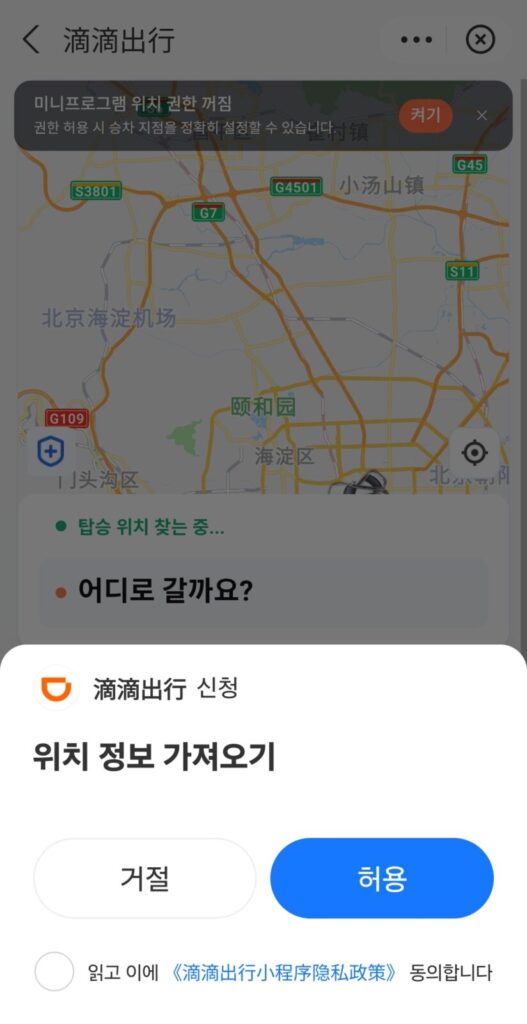
Task: Open the three-dot more menu
Action: tap(417, 40)
